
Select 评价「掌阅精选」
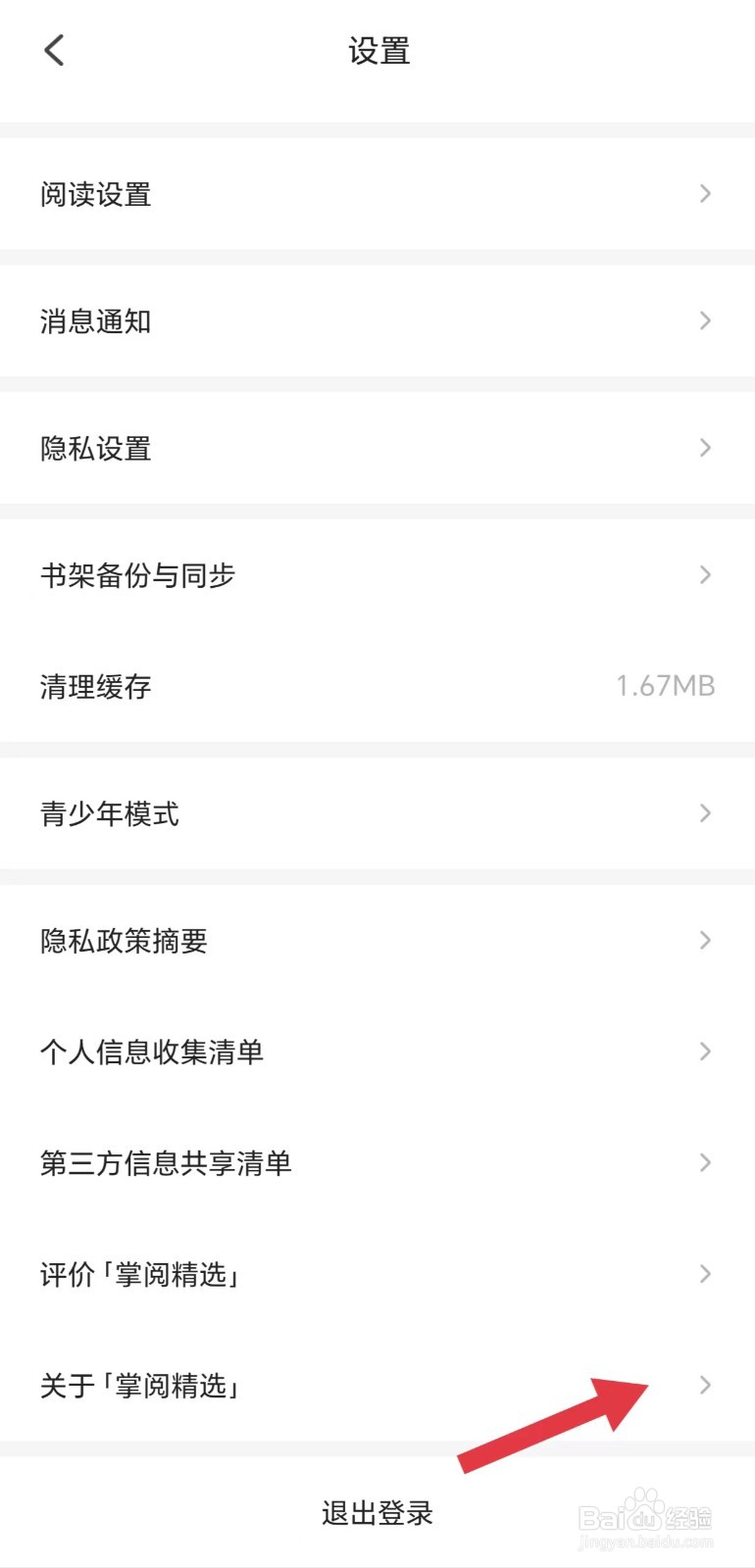(x=377, y=1274)
